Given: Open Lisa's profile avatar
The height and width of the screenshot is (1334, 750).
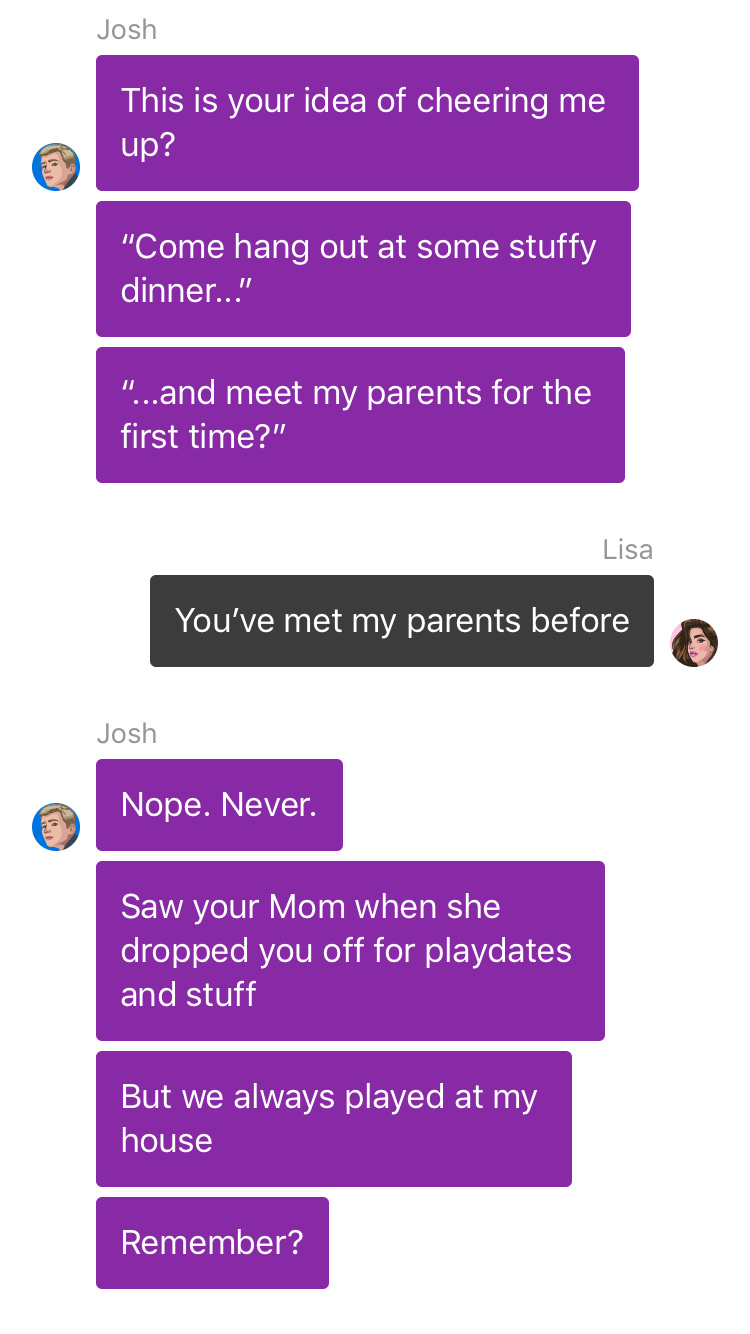Looking at the screenshot, I should point(694,643).
